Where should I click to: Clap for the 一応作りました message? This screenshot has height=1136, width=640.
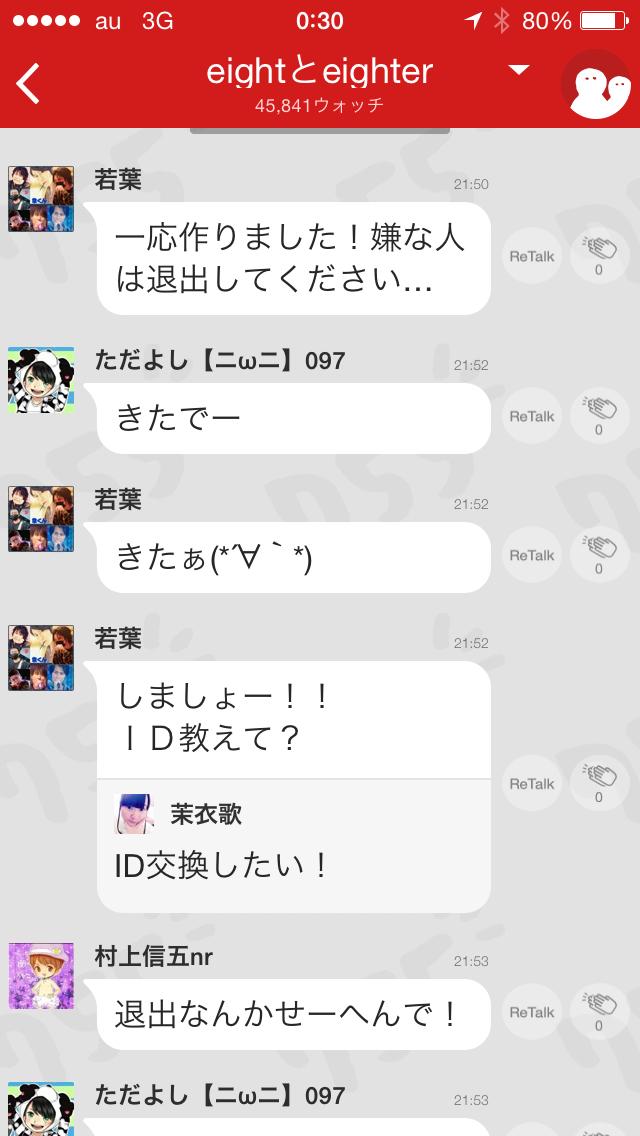[x=599, y=257]
